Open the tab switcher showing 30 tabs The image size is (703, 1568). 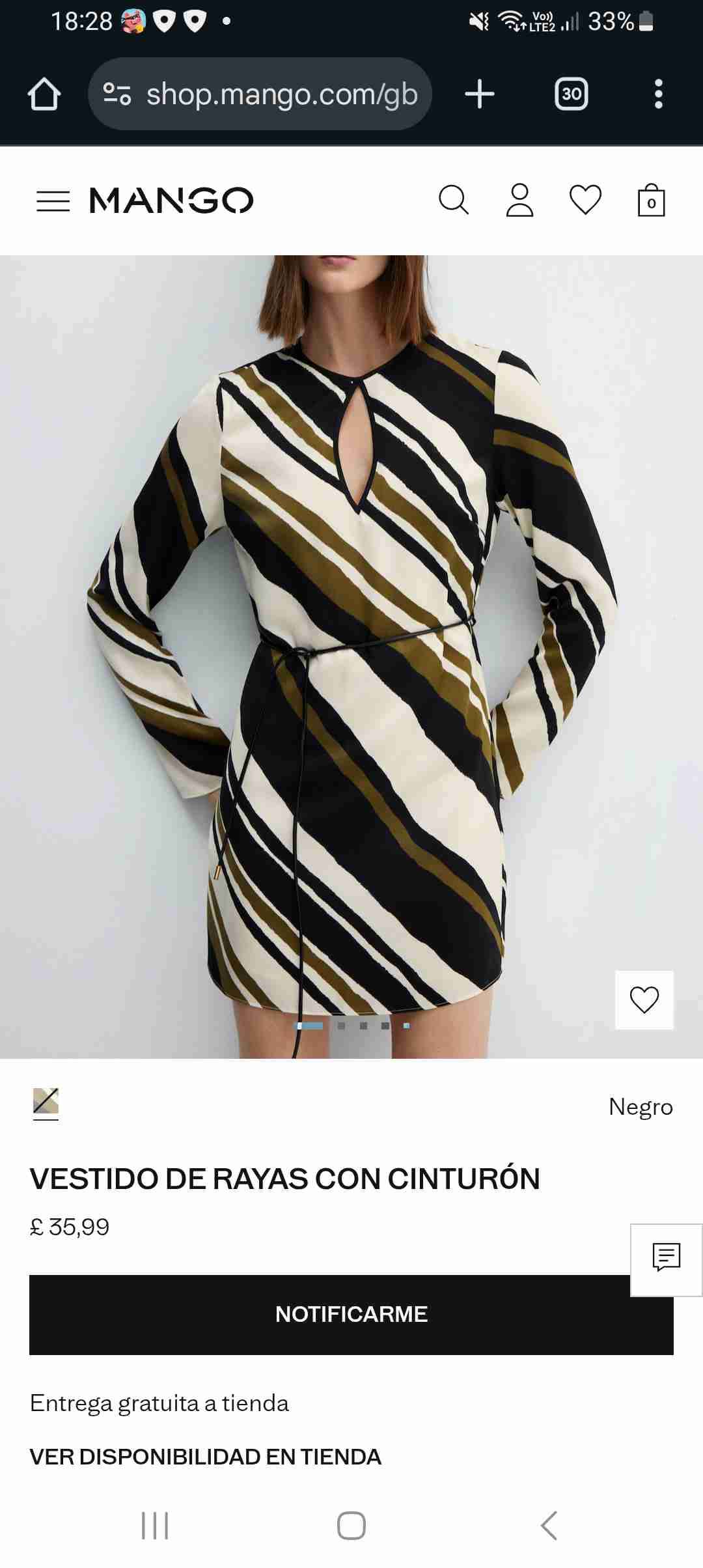coord(570,95)
